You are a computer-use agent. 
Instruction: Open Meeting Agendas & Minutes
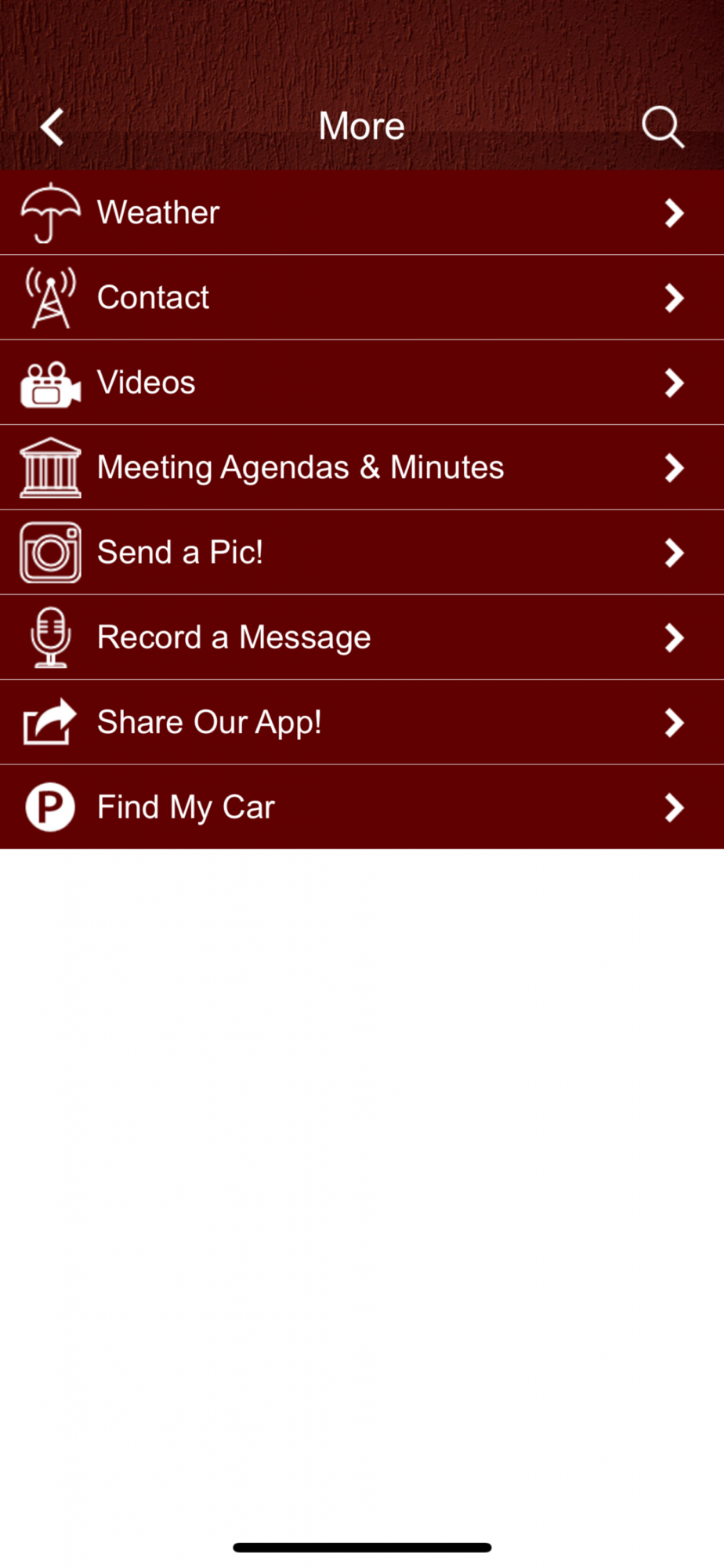362,467
